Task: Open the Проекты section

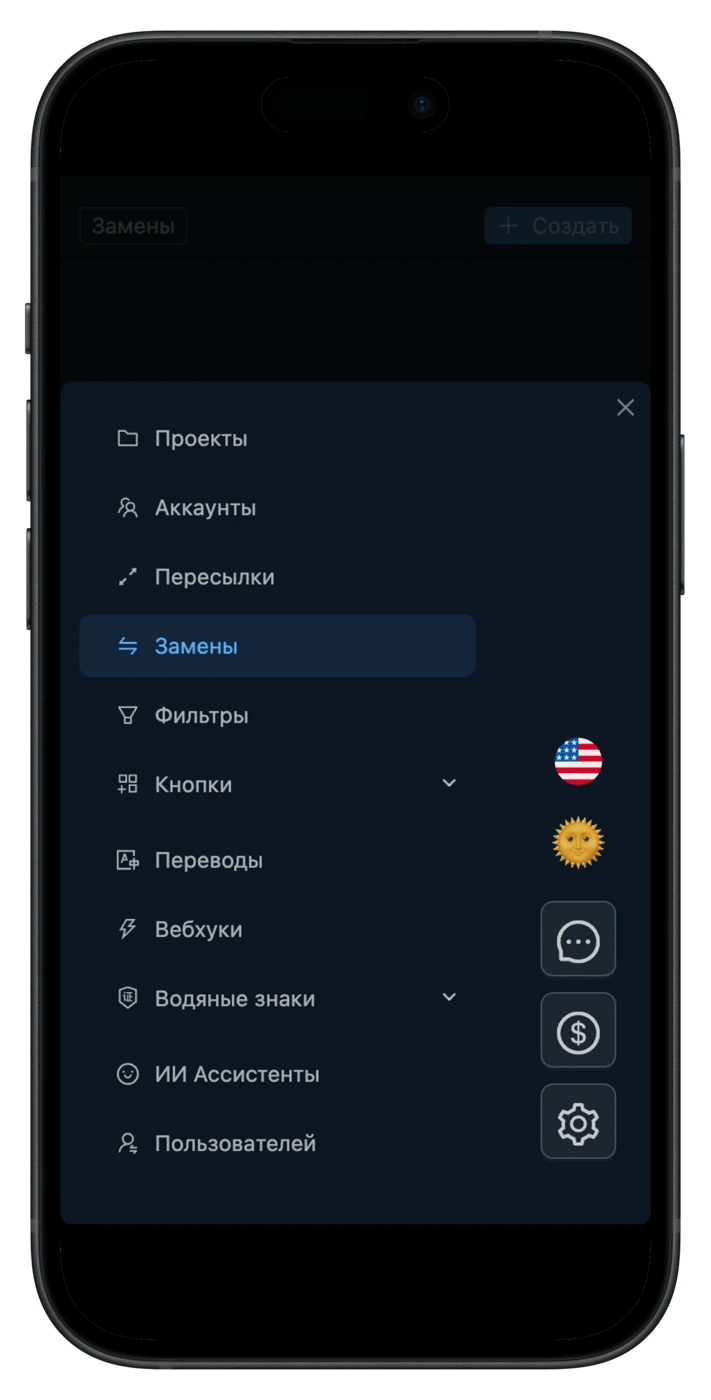Action: coord(200,439)
